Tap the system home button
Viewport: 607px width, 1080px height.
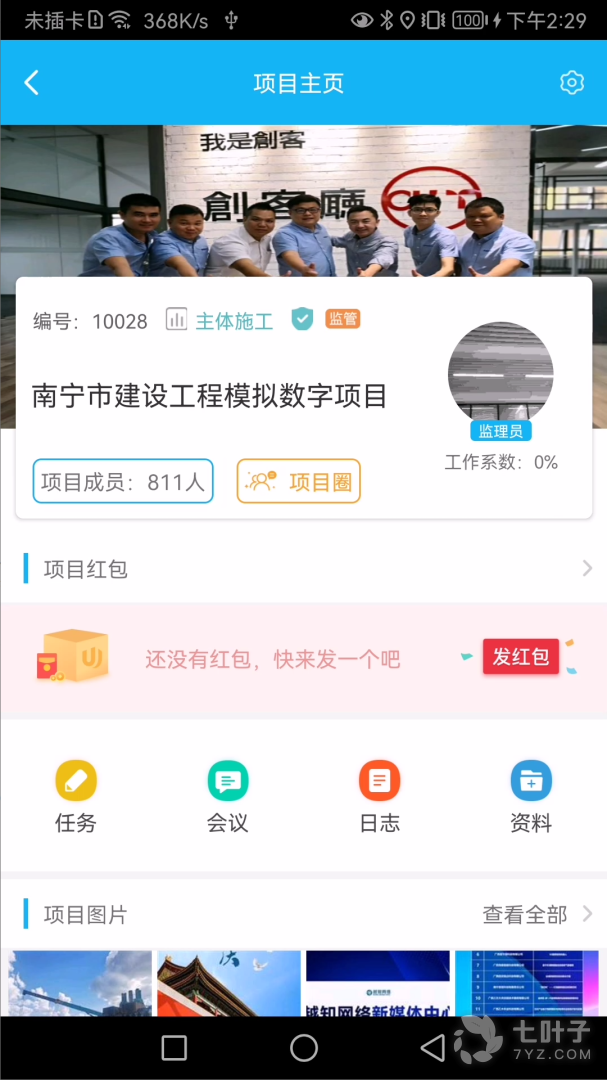pos(304,1048)
